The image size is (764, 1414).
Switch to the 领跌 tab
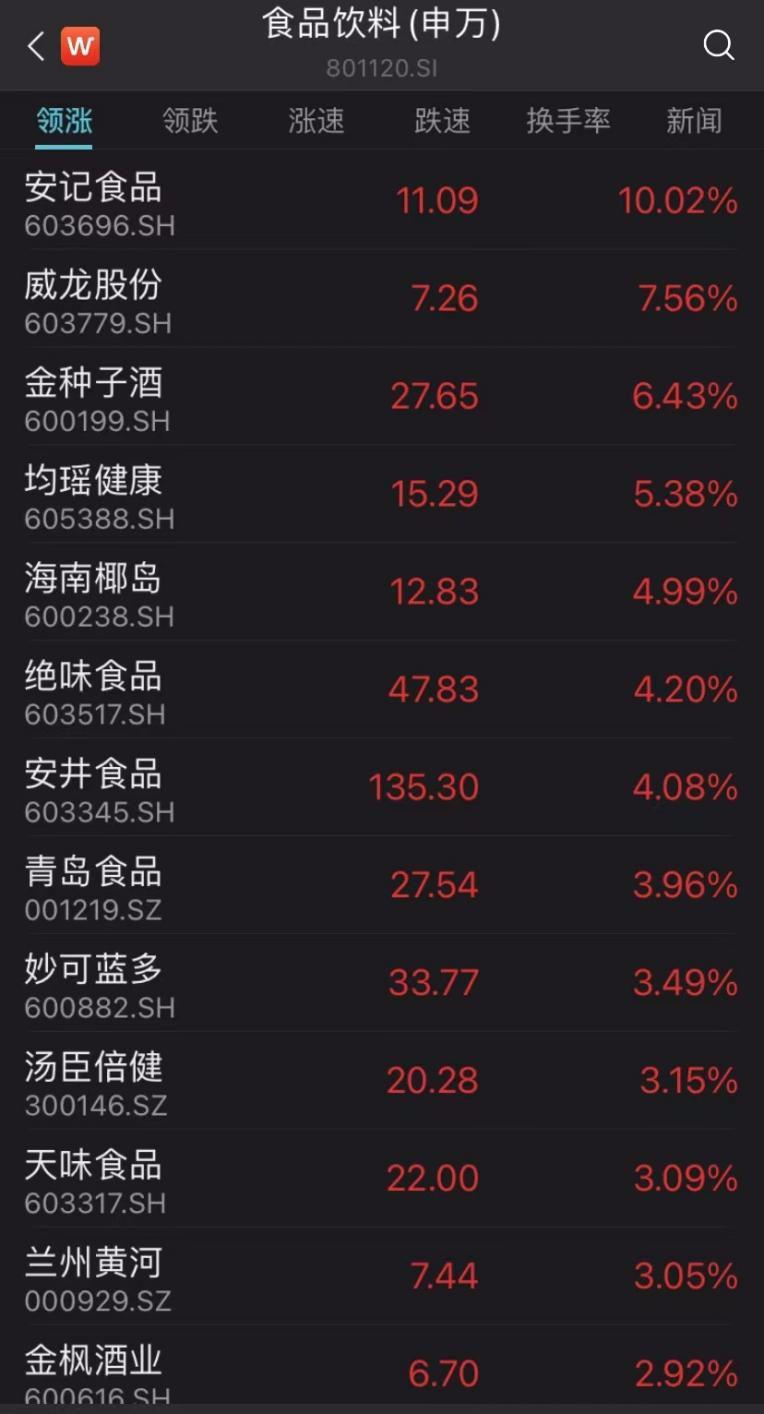click(x=190, y=121)
